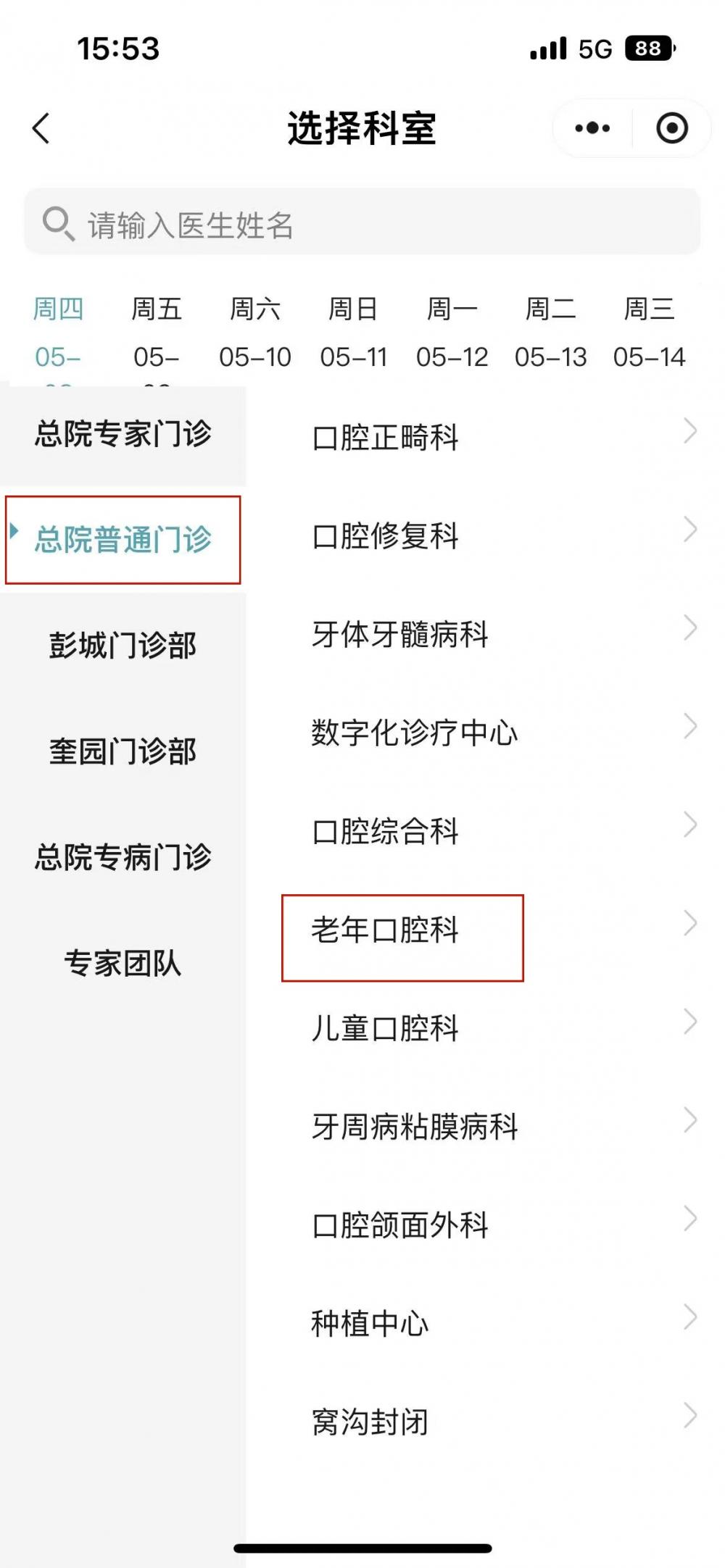
Task: Choose 周三 05-14 date
Action: [650, 333]
